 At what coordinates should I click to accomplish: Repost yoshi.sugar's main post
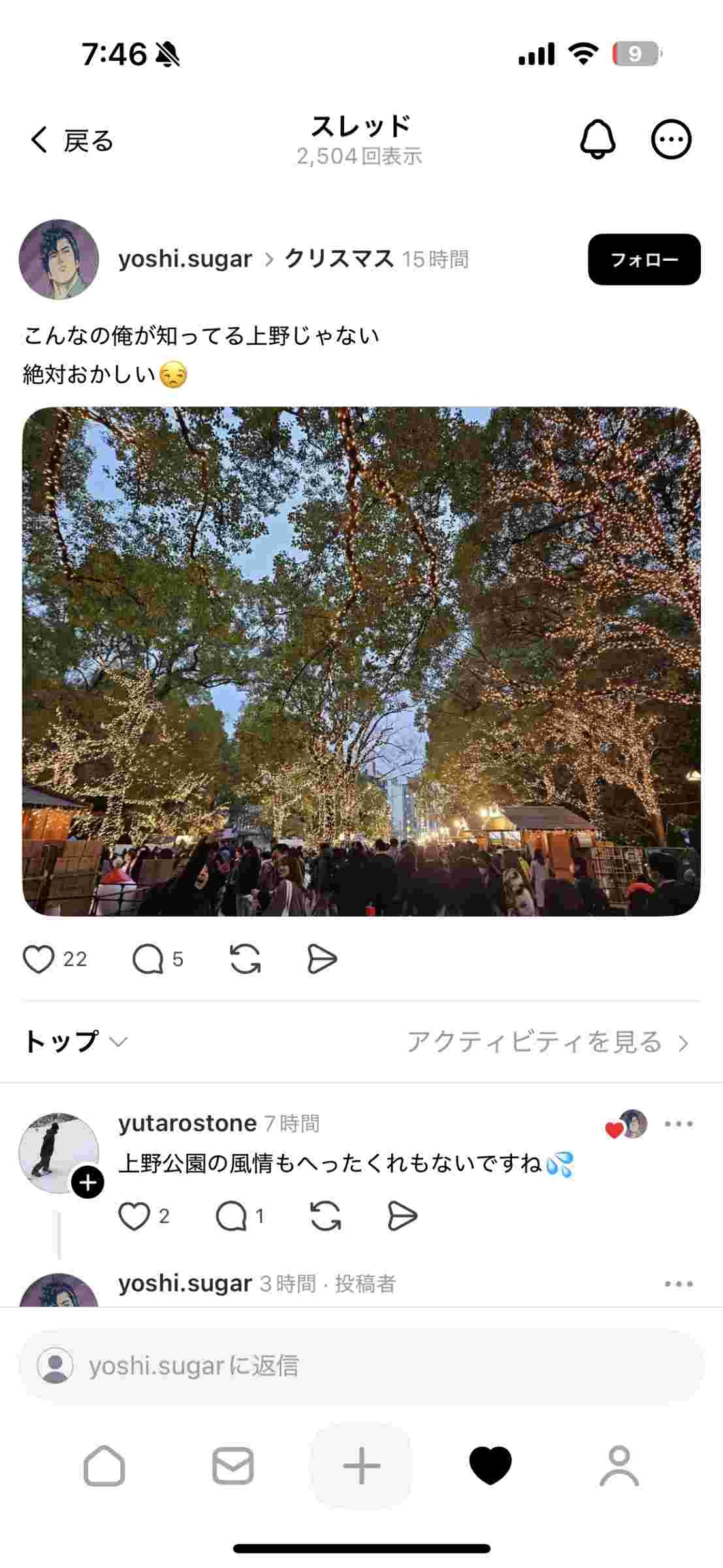click(x=246, y=959)
